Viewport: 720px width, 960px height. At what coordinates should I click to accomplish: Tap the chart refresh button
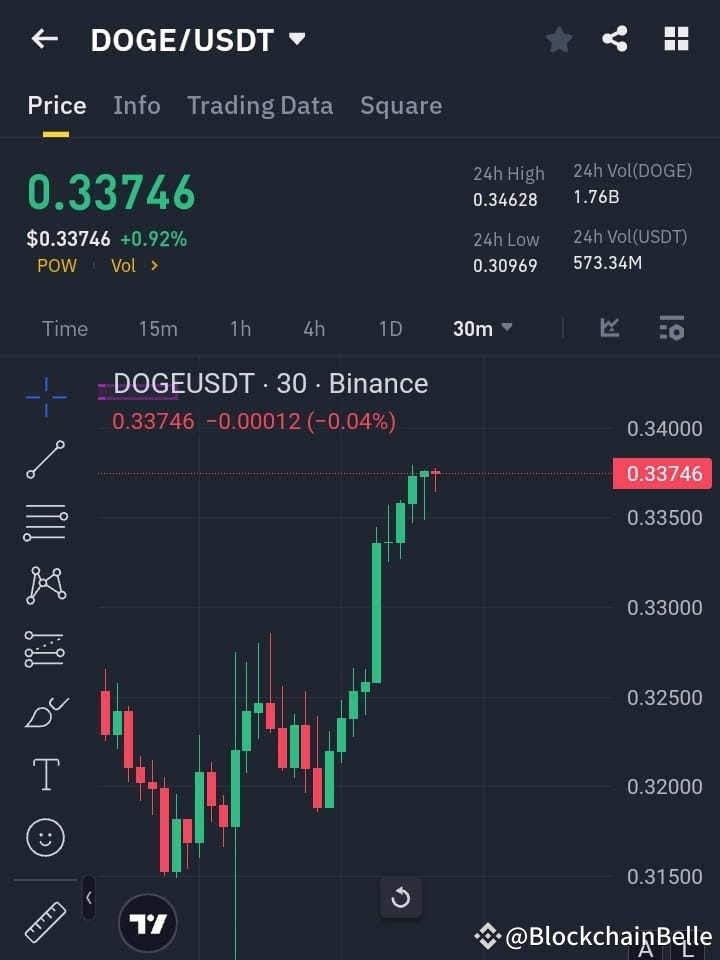coord(401,898)
